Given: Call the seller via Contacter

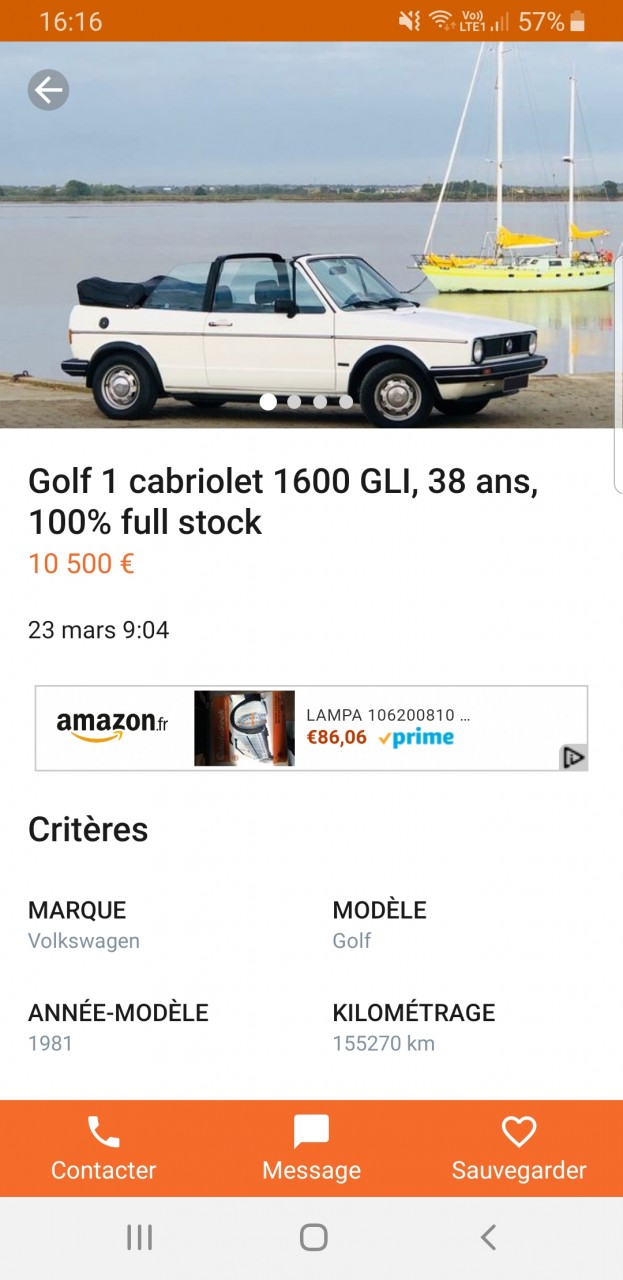Looking at the screenshot, I should point(104,1148).
